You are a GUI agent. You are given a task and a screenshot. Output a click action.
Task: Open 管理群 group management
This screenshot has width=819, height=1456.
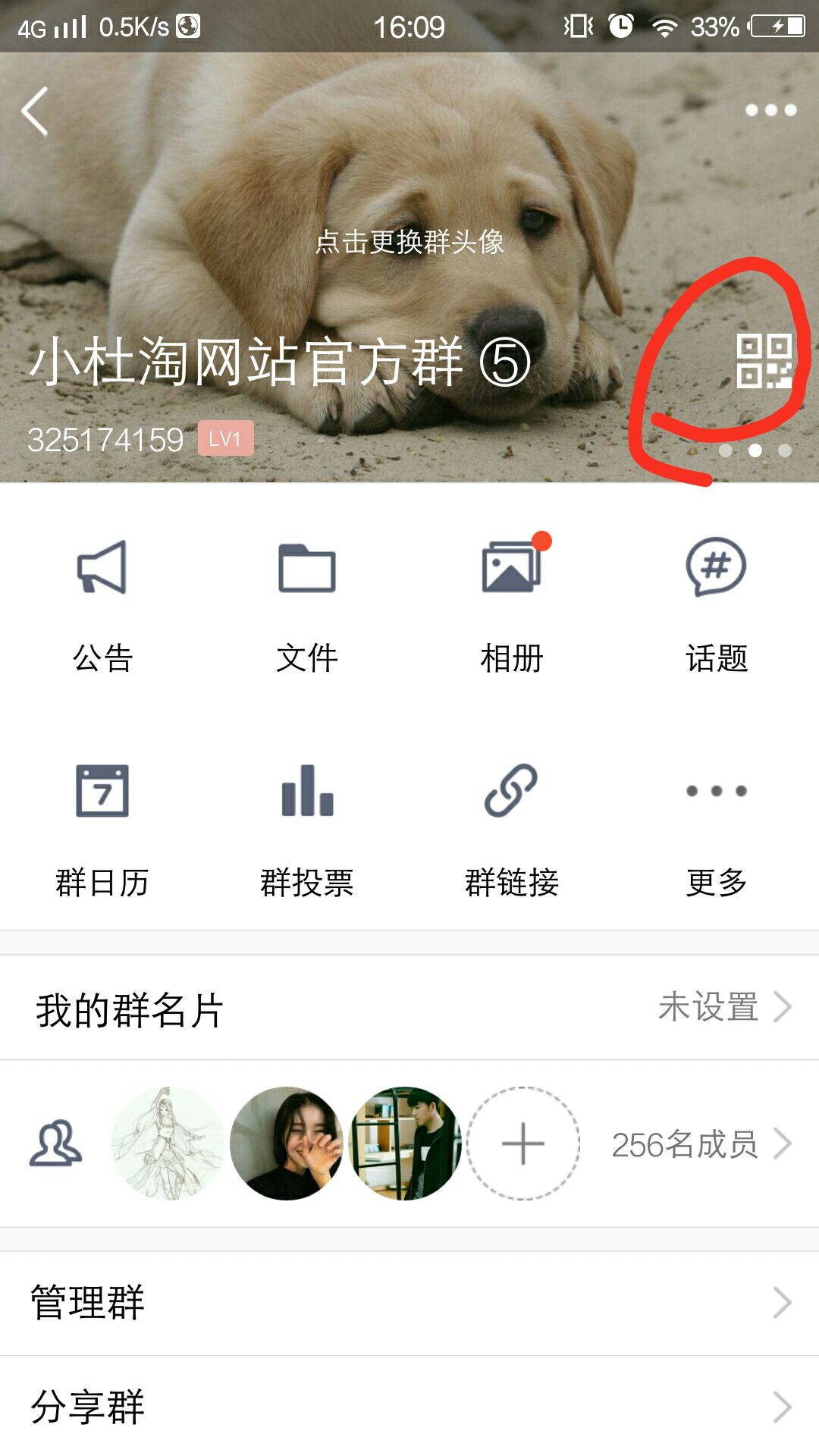(x=409, y=1303)
